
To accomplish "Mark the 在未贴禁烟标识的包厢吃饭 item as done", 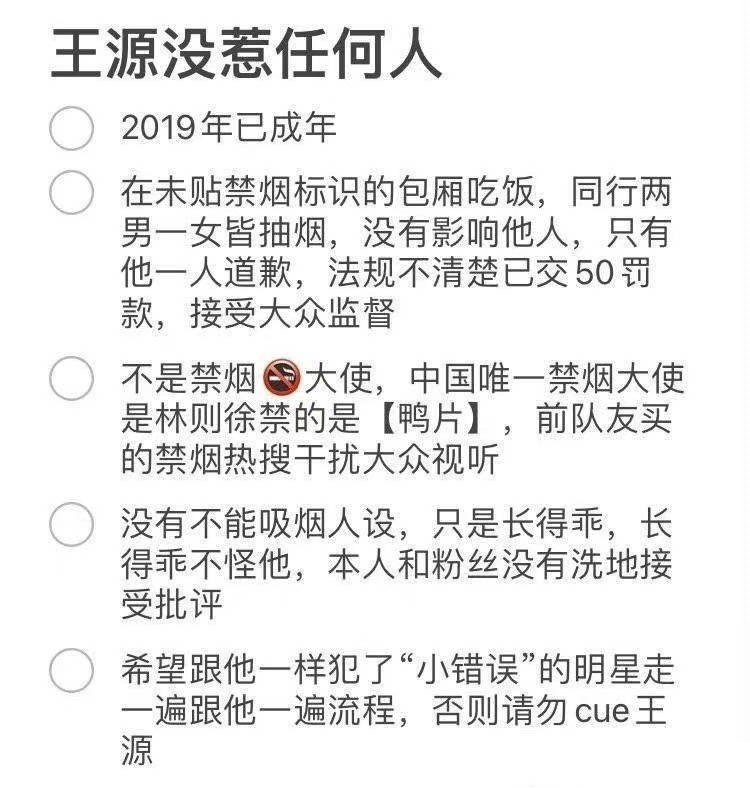I will tap(71, 192).
